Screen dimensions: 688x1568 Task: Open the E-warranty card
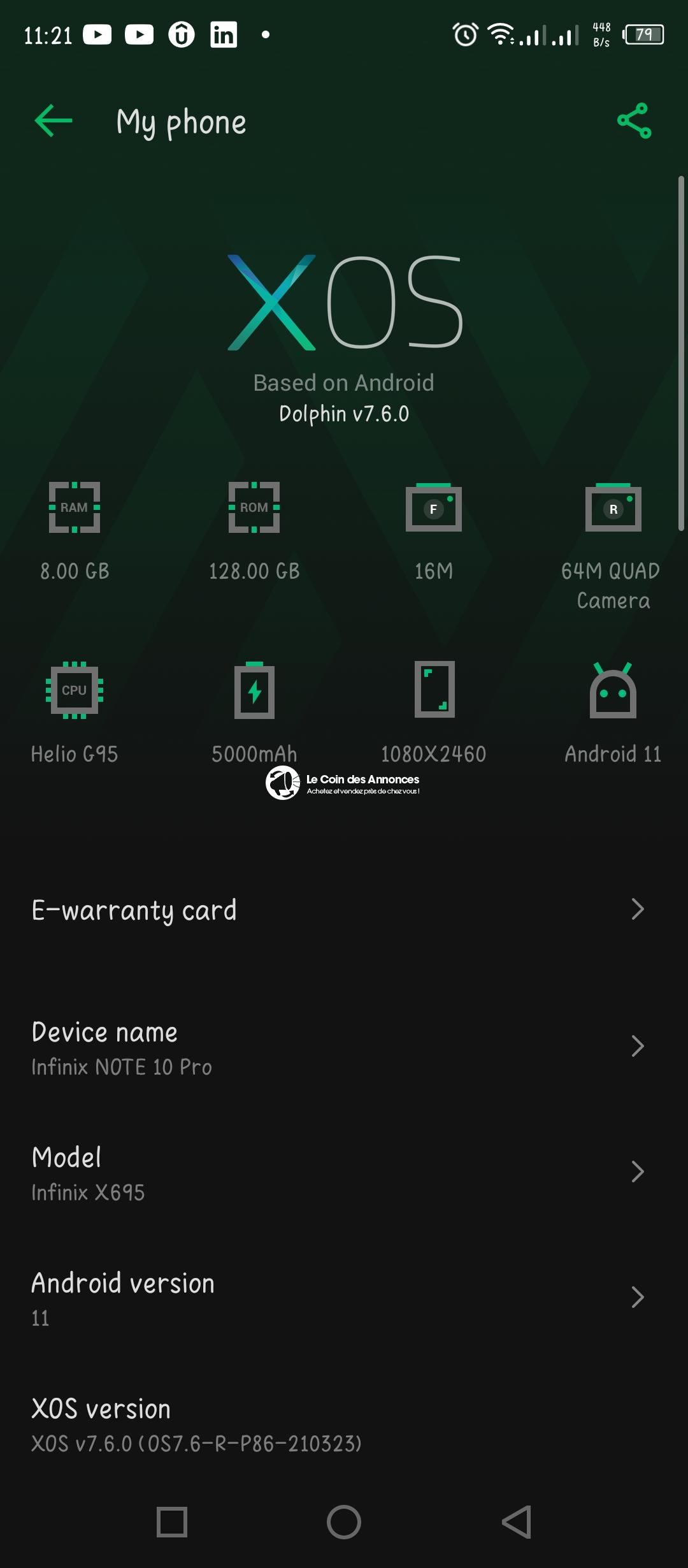(344, 910)
